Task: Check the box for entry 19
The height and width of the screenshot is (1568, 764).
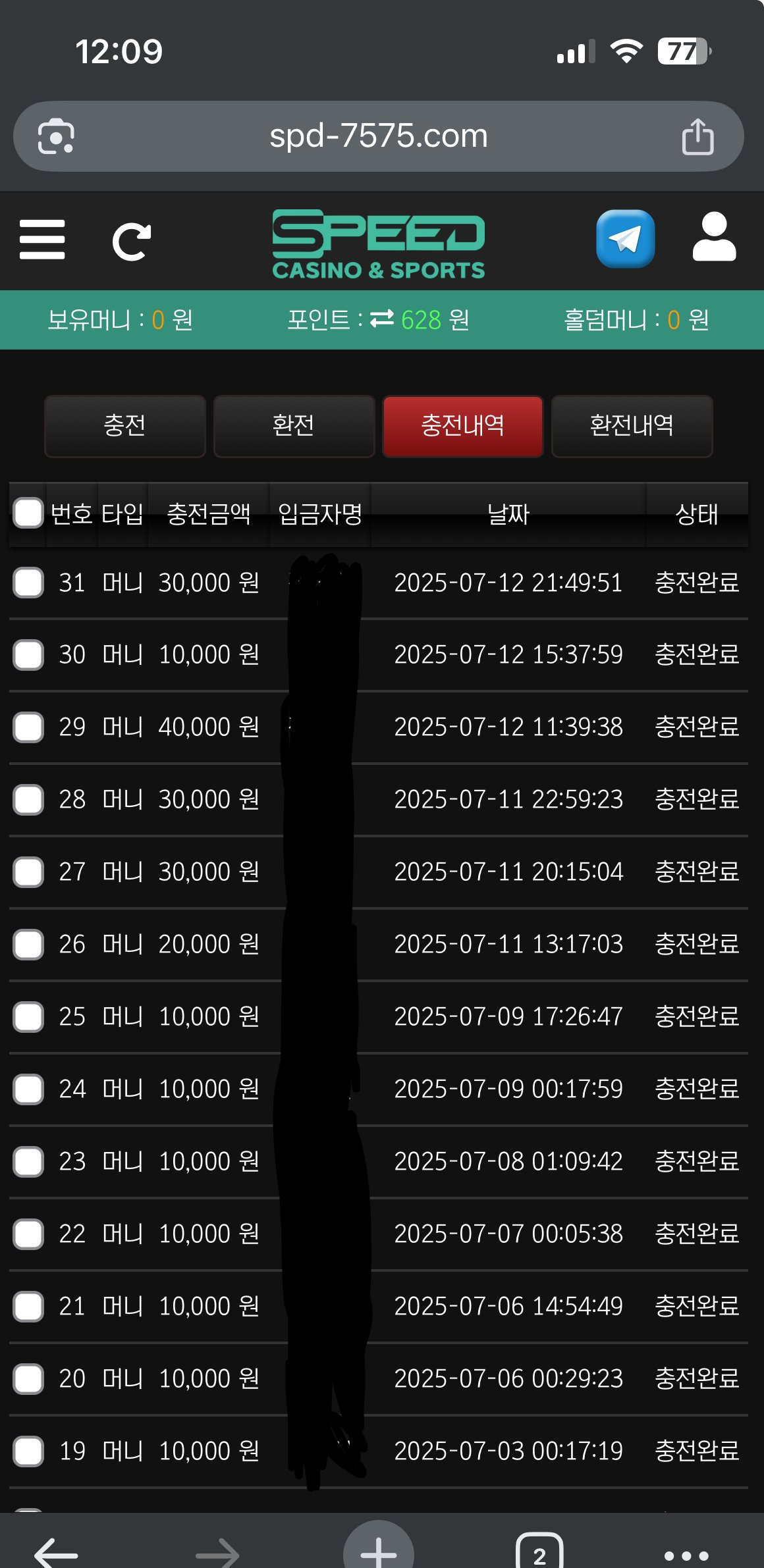Action: coord(28,1451)
